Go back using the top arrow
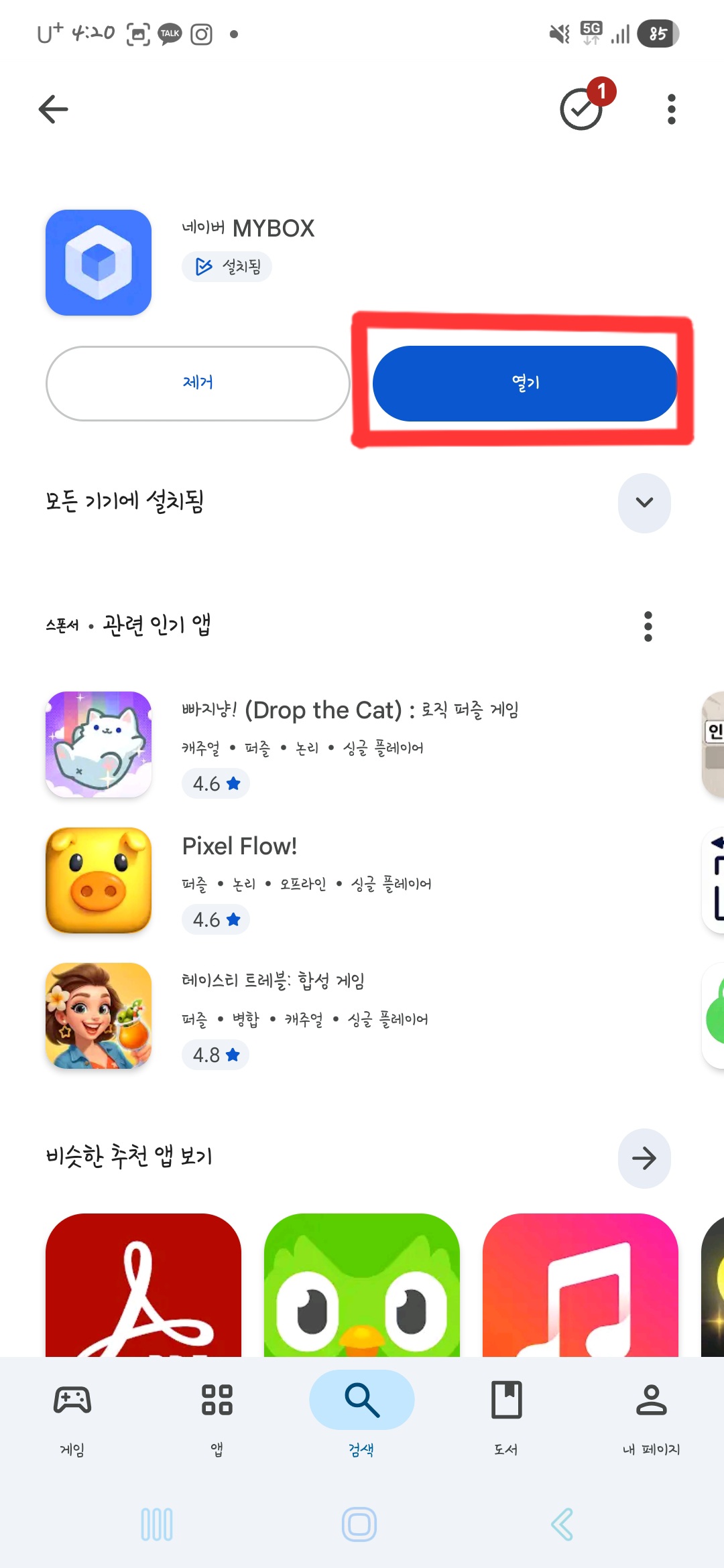Image resolution: width=724 pixels, height=1568 pixels. click(54, 109)
